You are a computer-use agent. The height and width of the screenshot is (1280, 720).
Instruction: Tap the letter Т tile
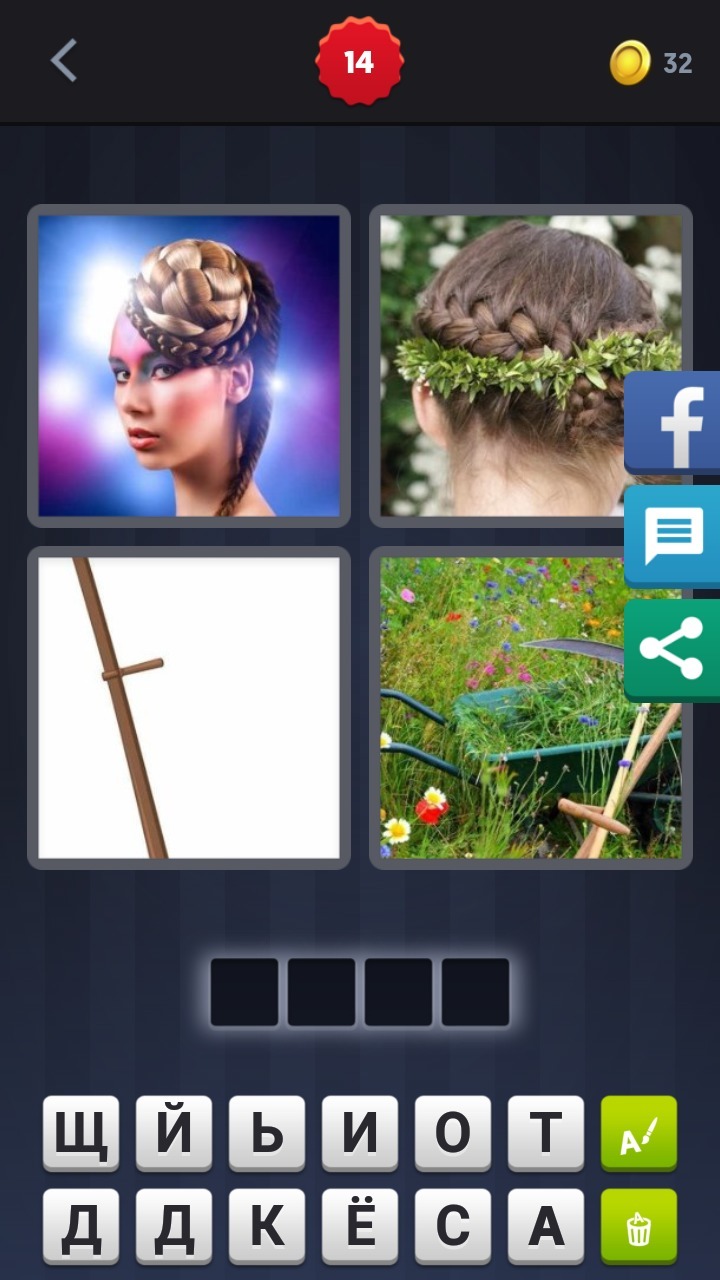click(546, 1133)
